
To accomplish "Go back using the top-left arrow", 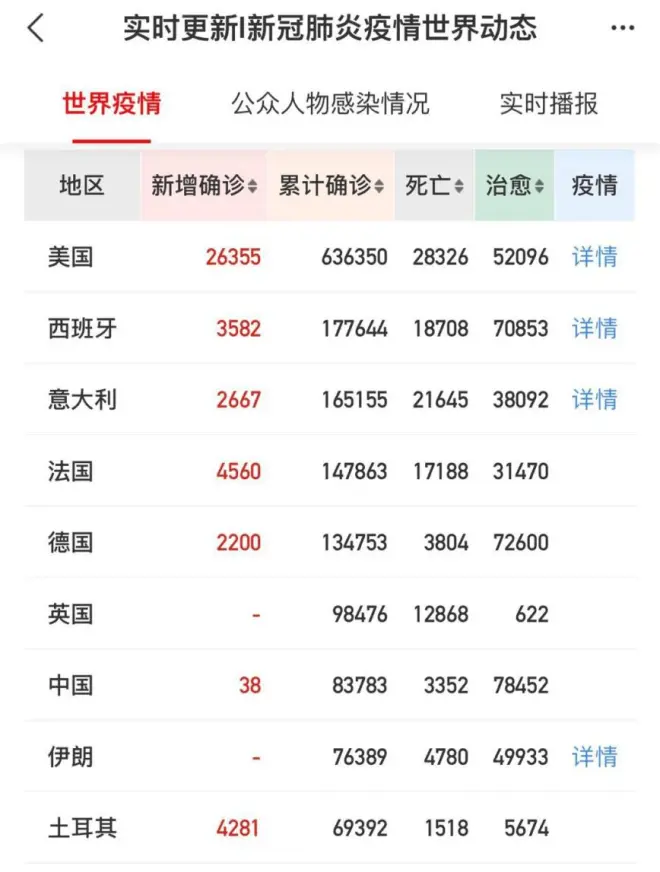I will (x=36, y=28).
